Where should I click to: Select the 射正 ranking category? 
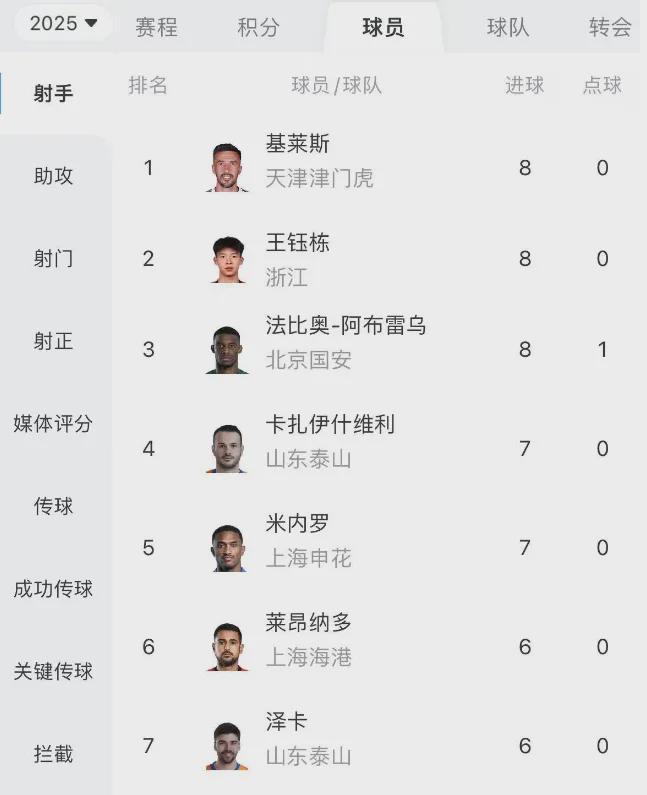54,341
